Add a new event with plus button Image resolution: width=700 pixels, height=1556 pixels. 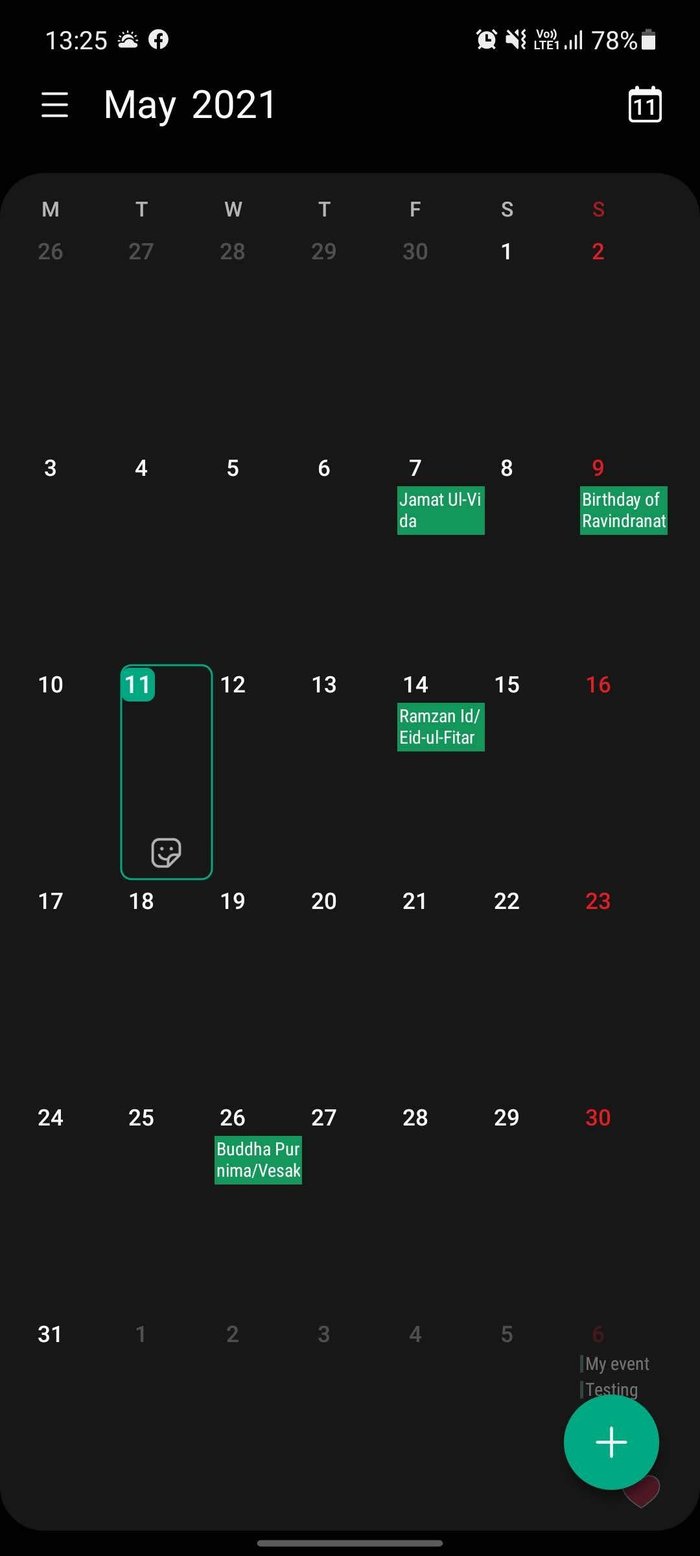tap(611, 1442)
